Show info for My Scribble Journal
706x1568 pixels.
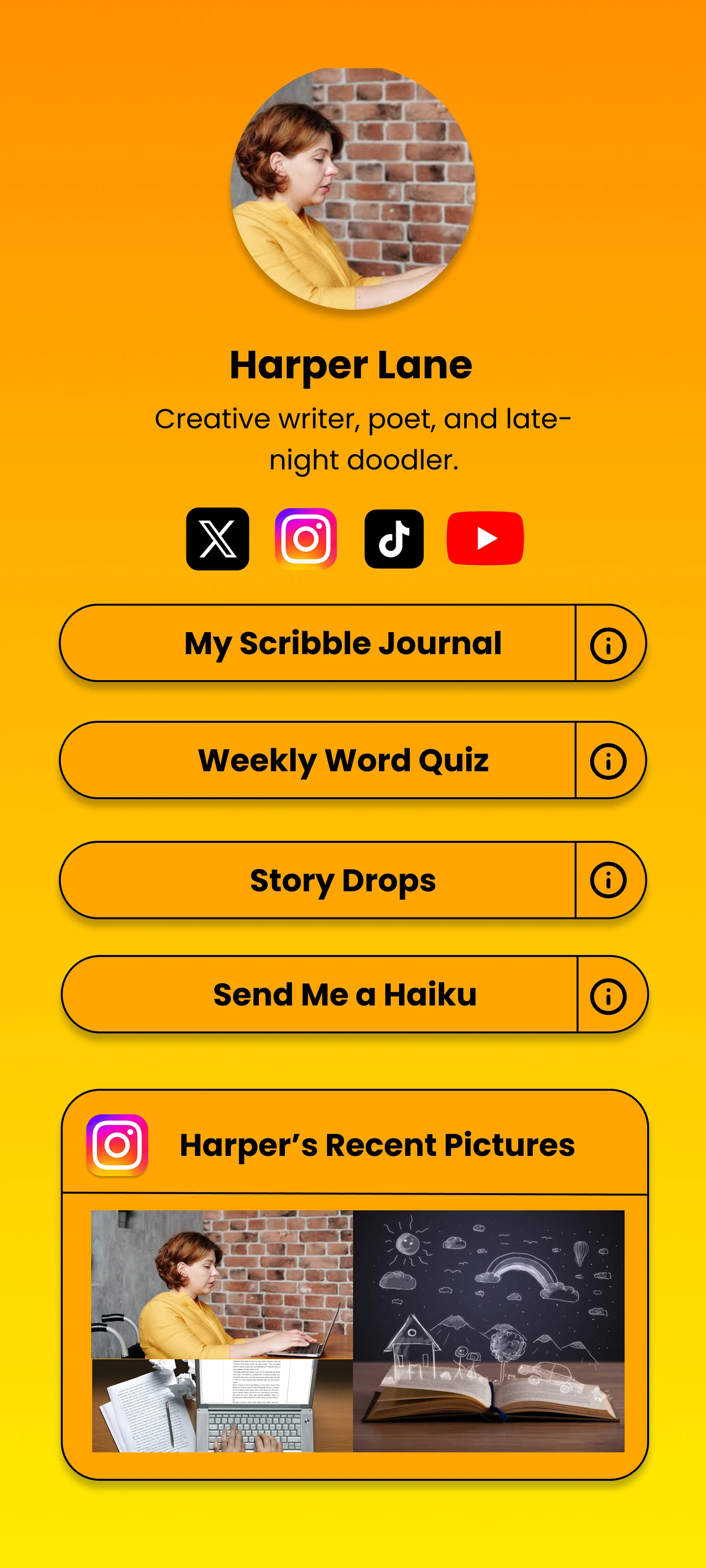click(x=608, y=645)
